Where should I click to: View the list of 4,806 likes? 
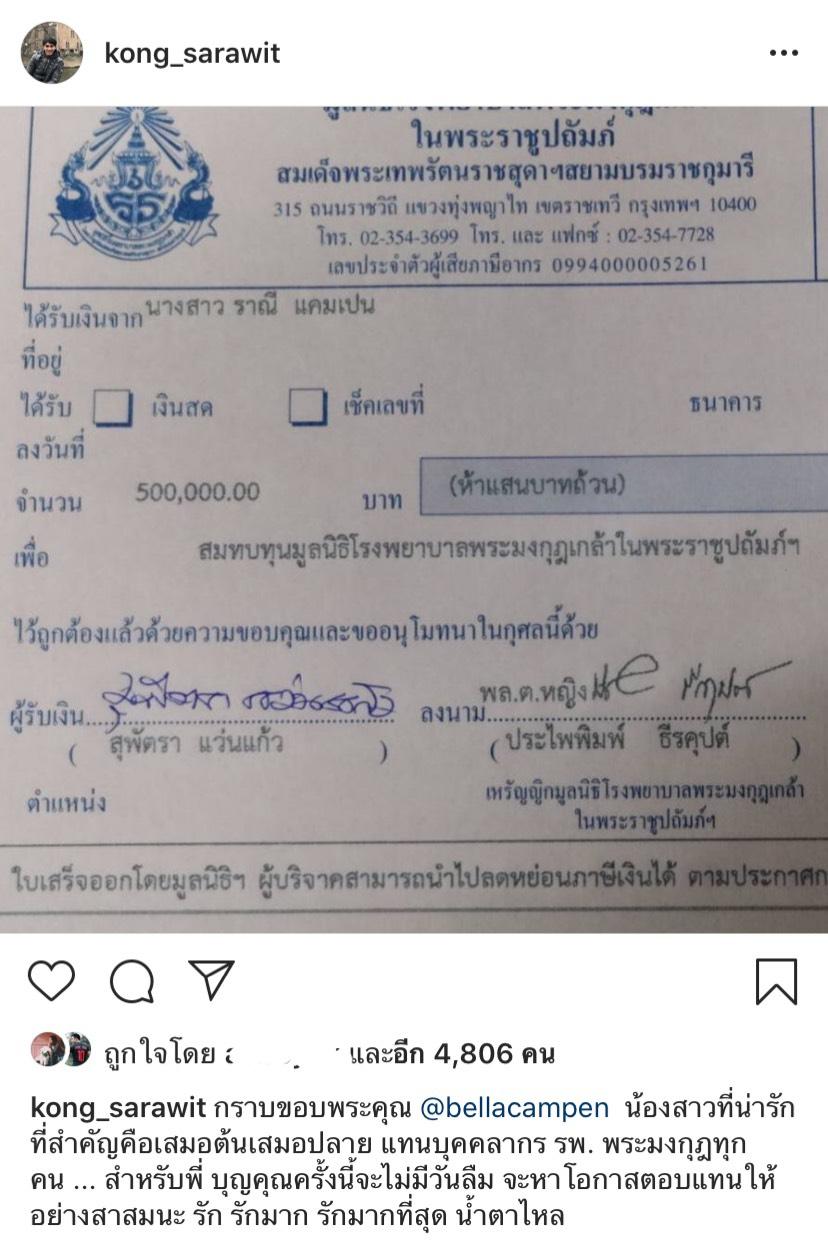pos(470,1053)
